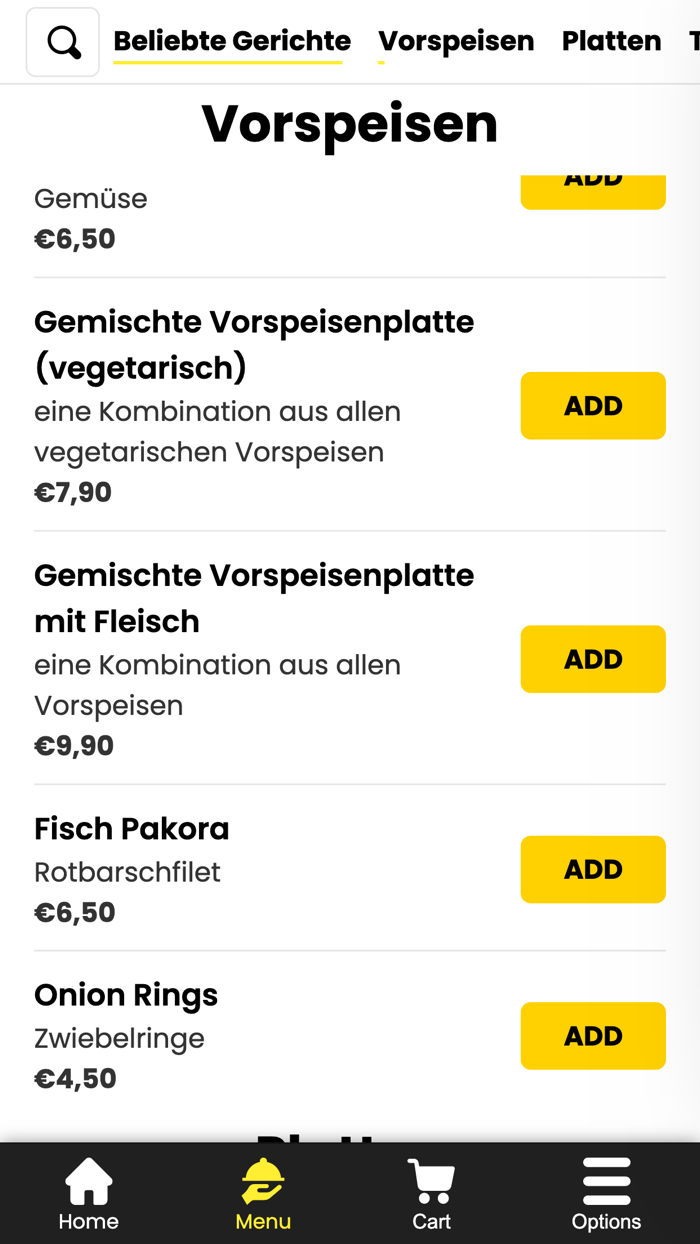Jump to the Vorspeisen category tab

456,41
